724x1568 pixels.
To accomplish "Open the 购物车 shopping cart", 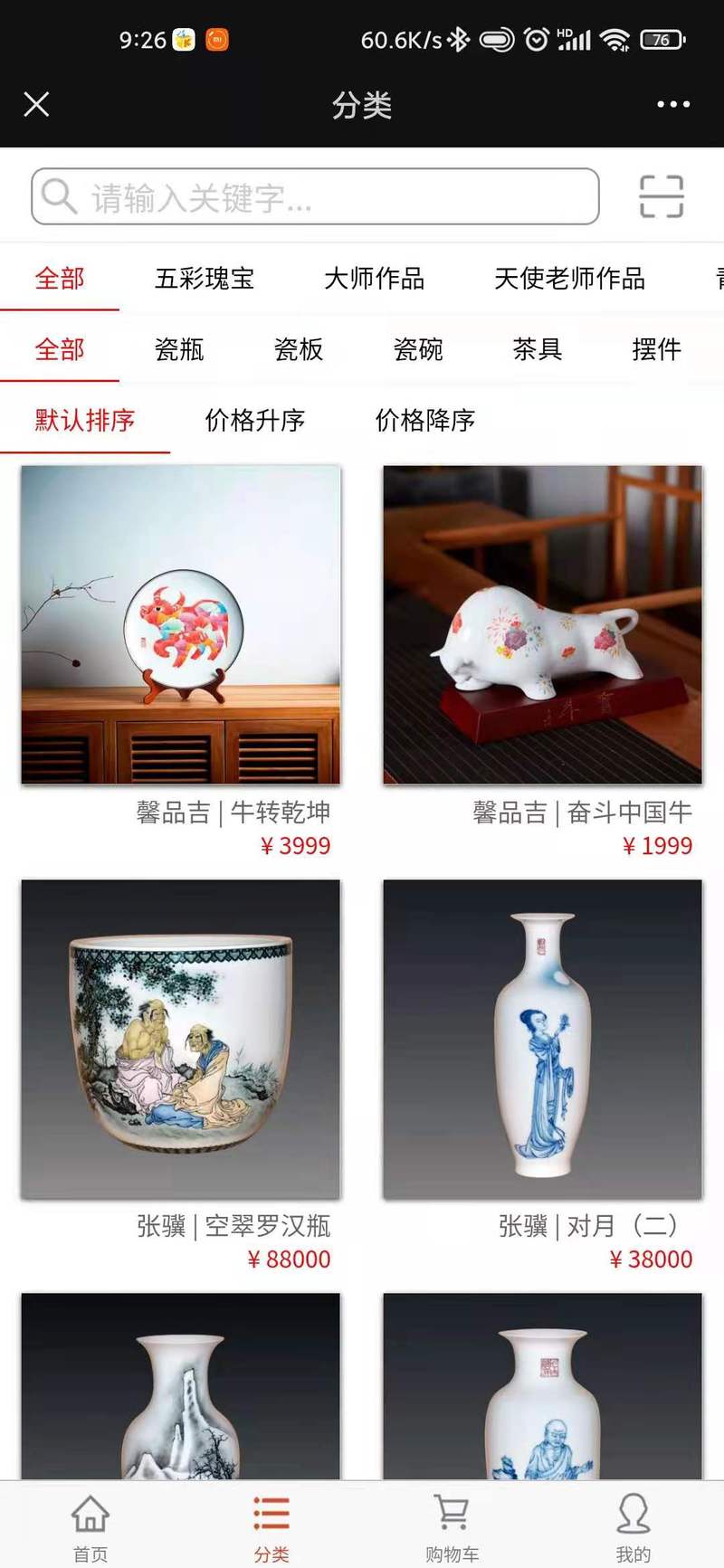I will [452, 1527].
